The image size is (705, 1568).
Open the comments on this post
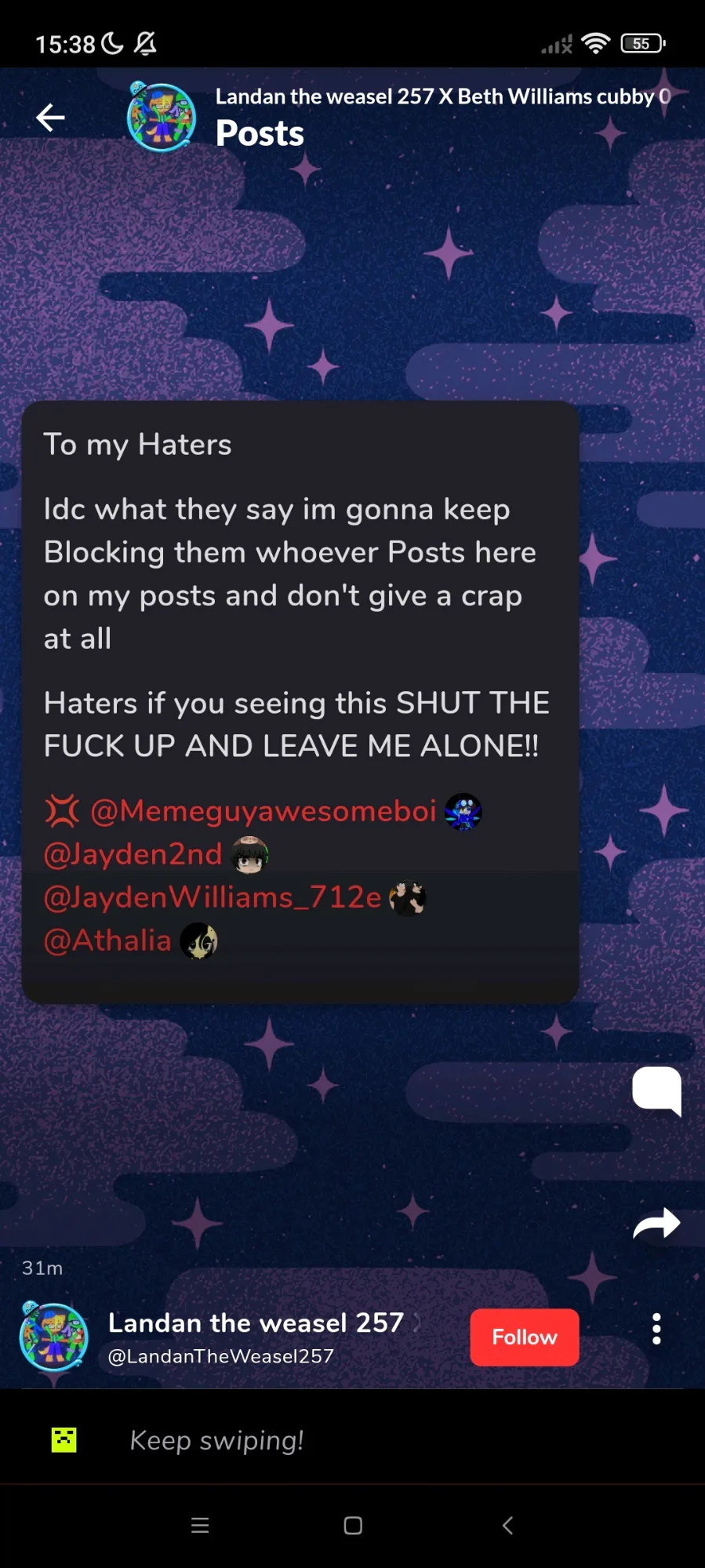pos(656,1090)
